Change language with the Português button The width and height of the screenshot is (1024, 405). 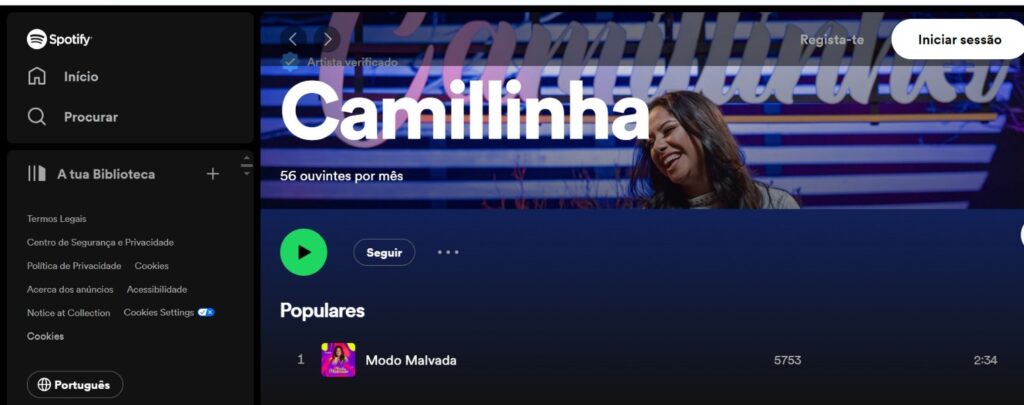pos(75,385)
